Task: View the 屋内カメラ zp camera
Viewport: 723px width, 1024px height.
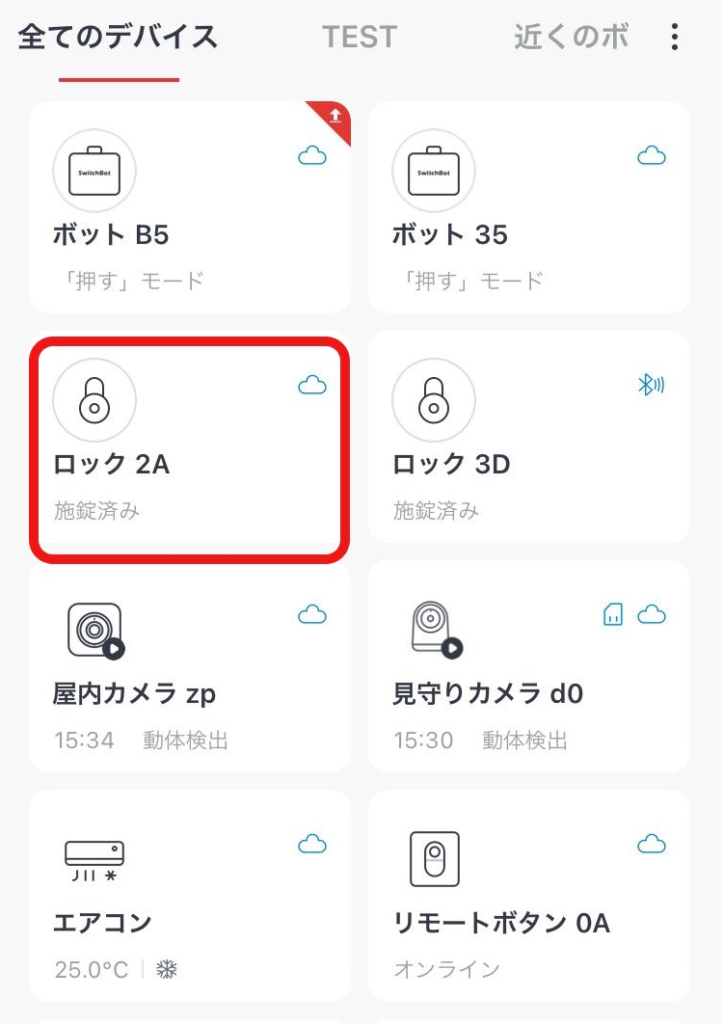Action: click(x=190, y=667)
